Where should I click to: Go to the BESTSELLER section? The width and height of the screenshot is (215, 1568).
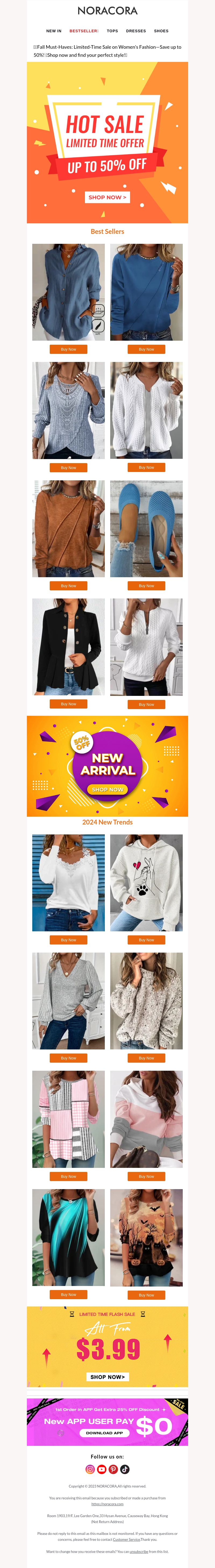click(83, 30)
